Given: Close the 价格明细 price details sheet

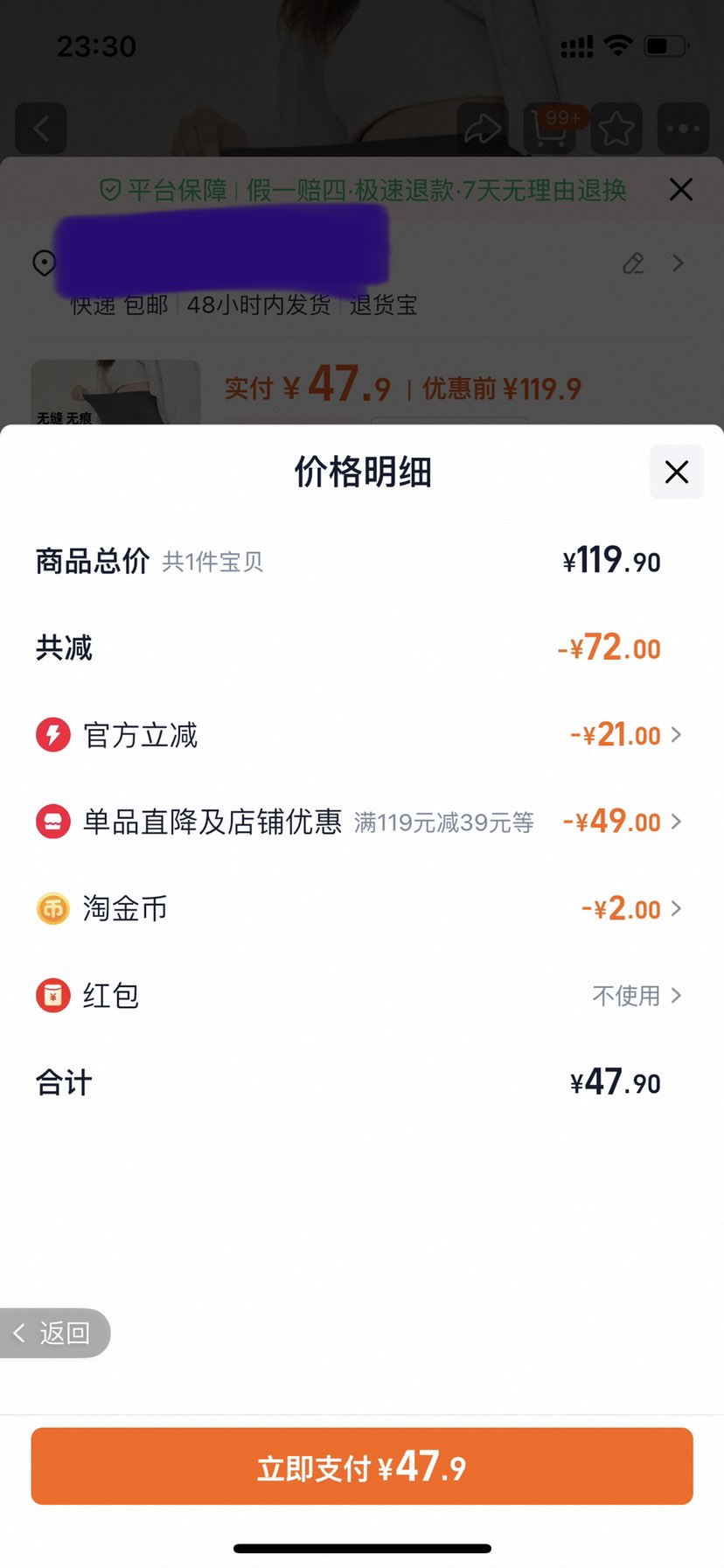Looking at the screenshot, I should point(676,472).
